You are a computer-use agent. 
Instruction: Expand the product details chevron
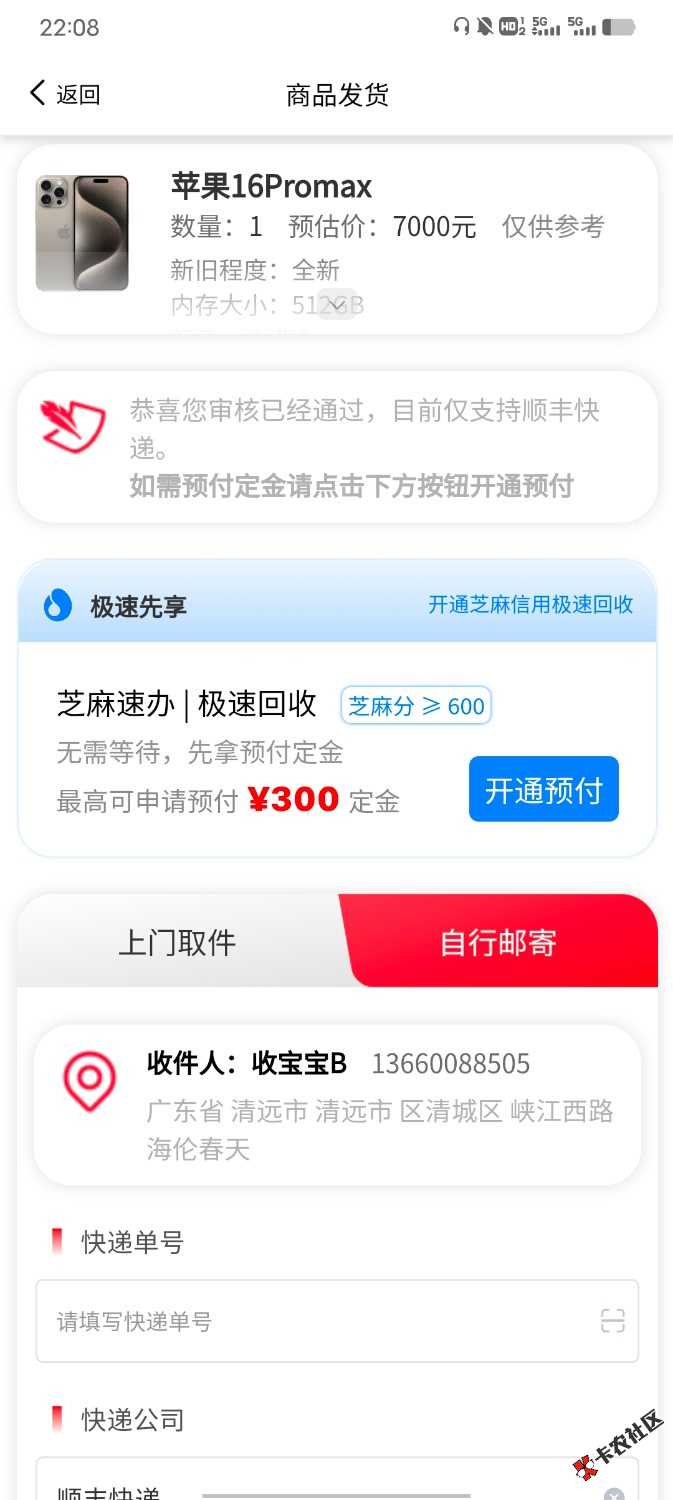pos(338,304)
